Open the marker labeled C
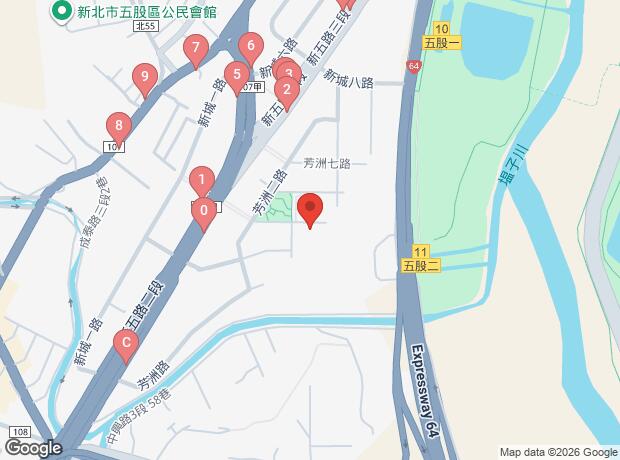The width and height of the screenshot is (620, 460). [x=125, y=344]
